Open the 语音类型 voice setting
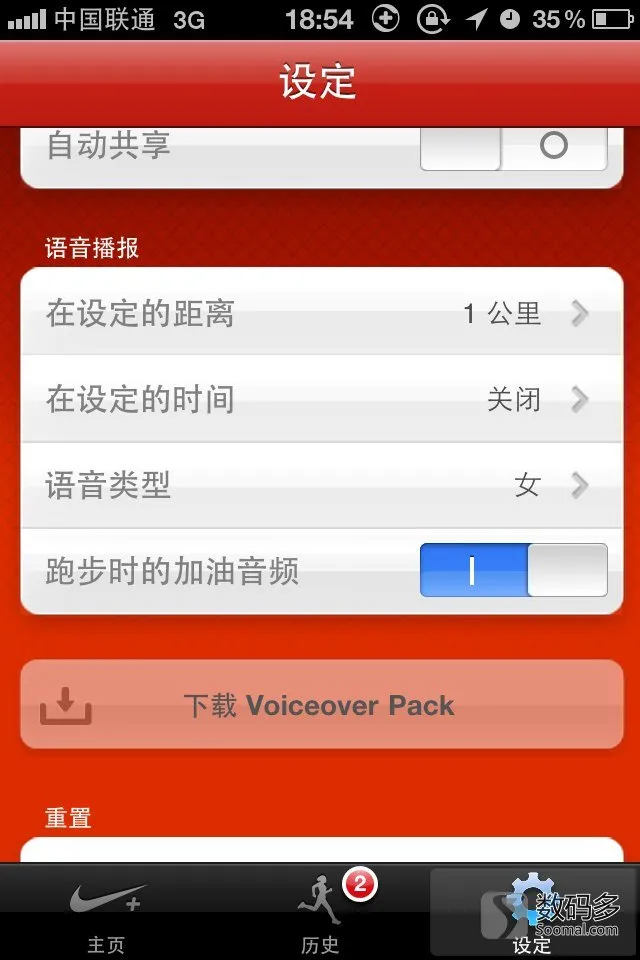640x960 pixels. pyautogui.click(x=321, y=486)
